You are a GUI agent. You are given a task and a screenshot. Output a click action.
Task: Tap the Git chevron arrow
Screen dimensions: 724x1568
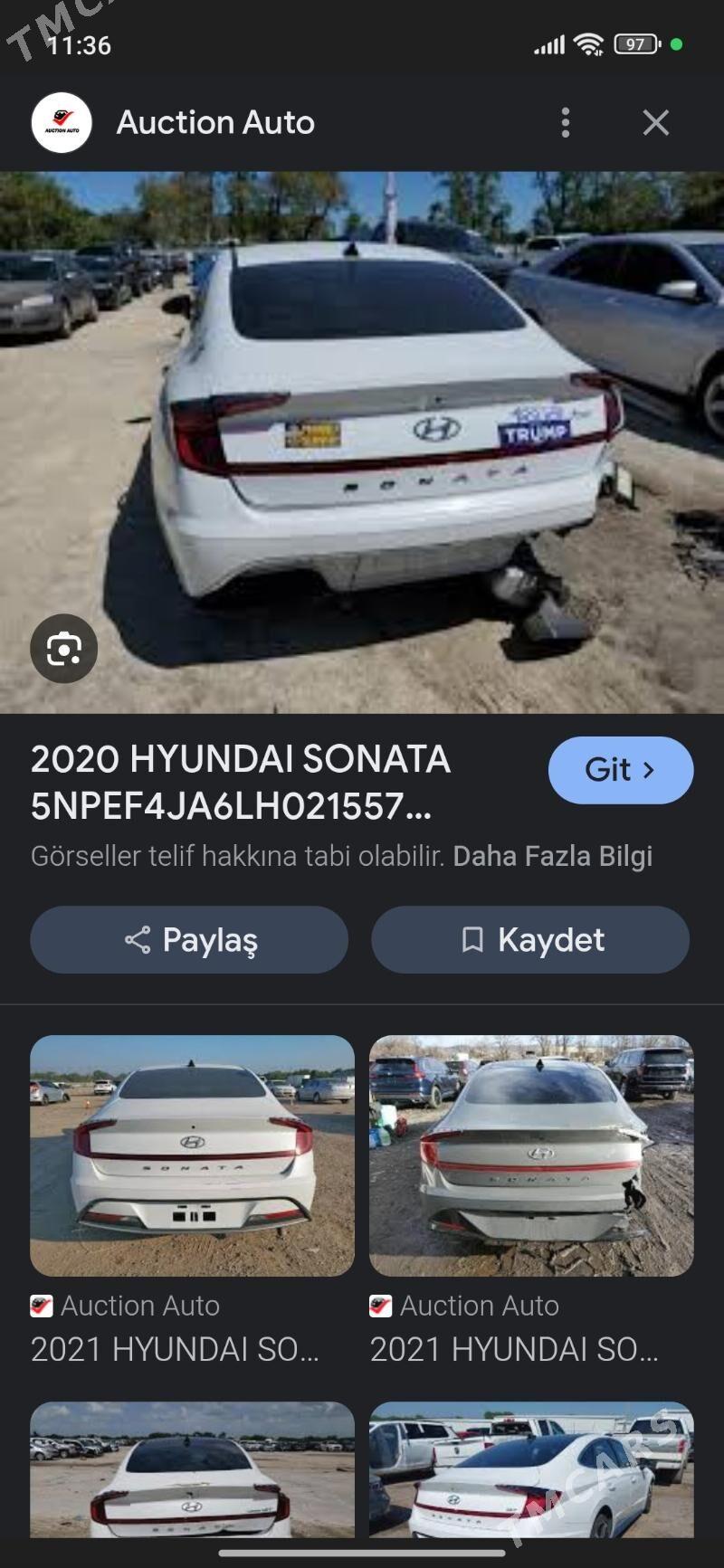point(648,769)
